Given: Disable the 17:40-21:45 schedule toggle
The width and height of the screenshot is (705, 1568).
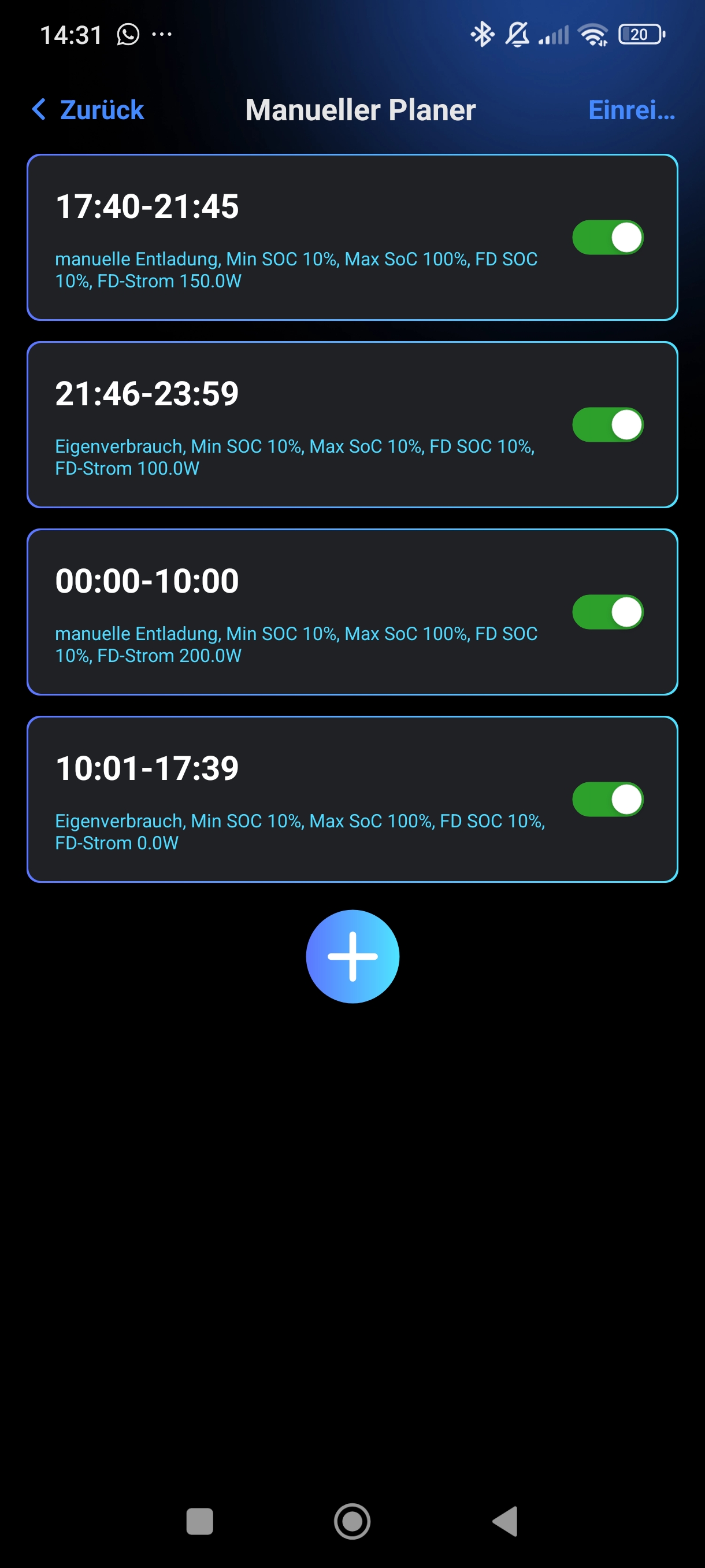Looking at the screenshot, I should 607,238.
